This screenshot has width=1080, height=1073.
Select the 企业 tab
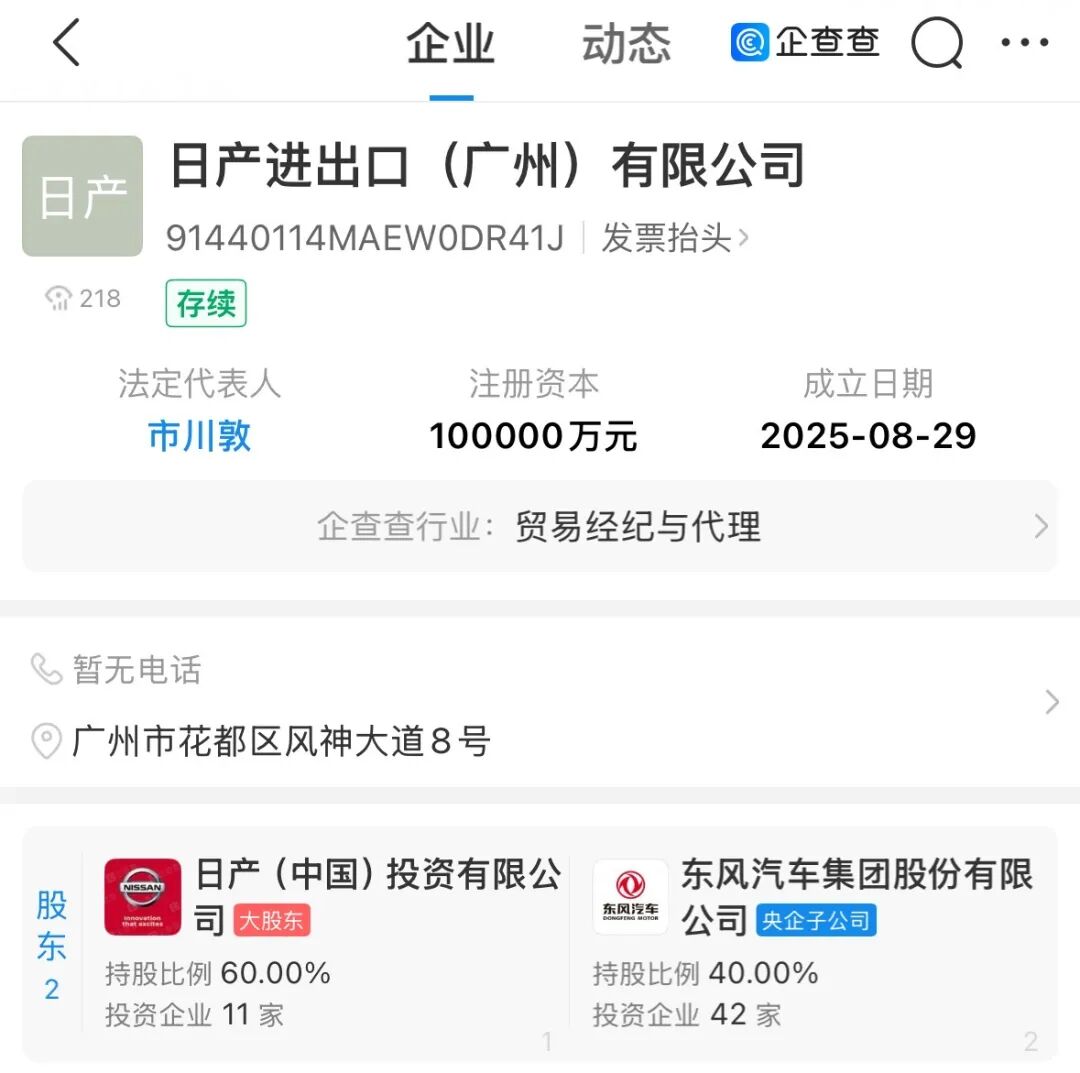(x=451, y=45)
